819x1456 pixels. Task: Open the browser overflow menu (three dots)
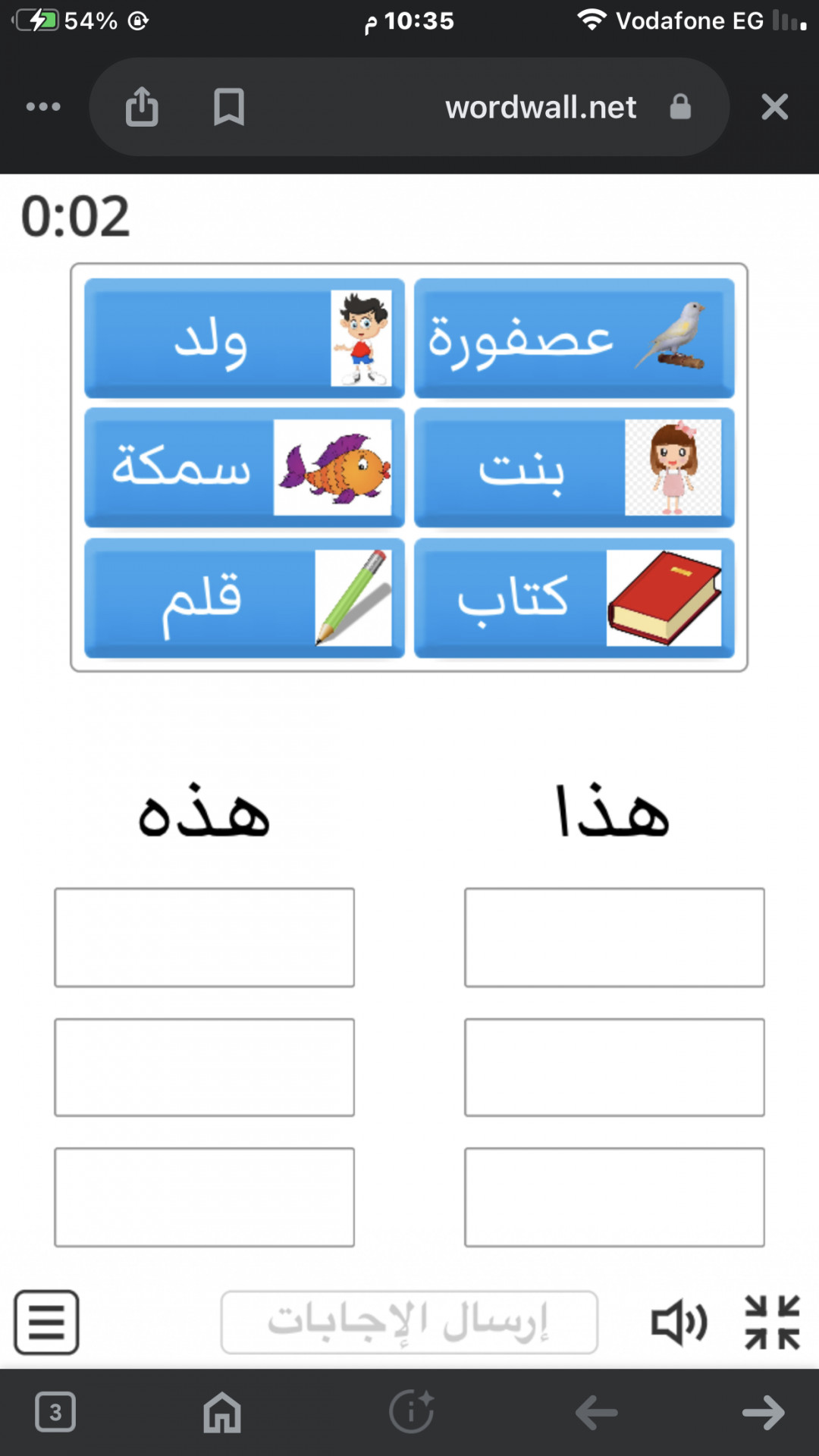coord(43,107)
